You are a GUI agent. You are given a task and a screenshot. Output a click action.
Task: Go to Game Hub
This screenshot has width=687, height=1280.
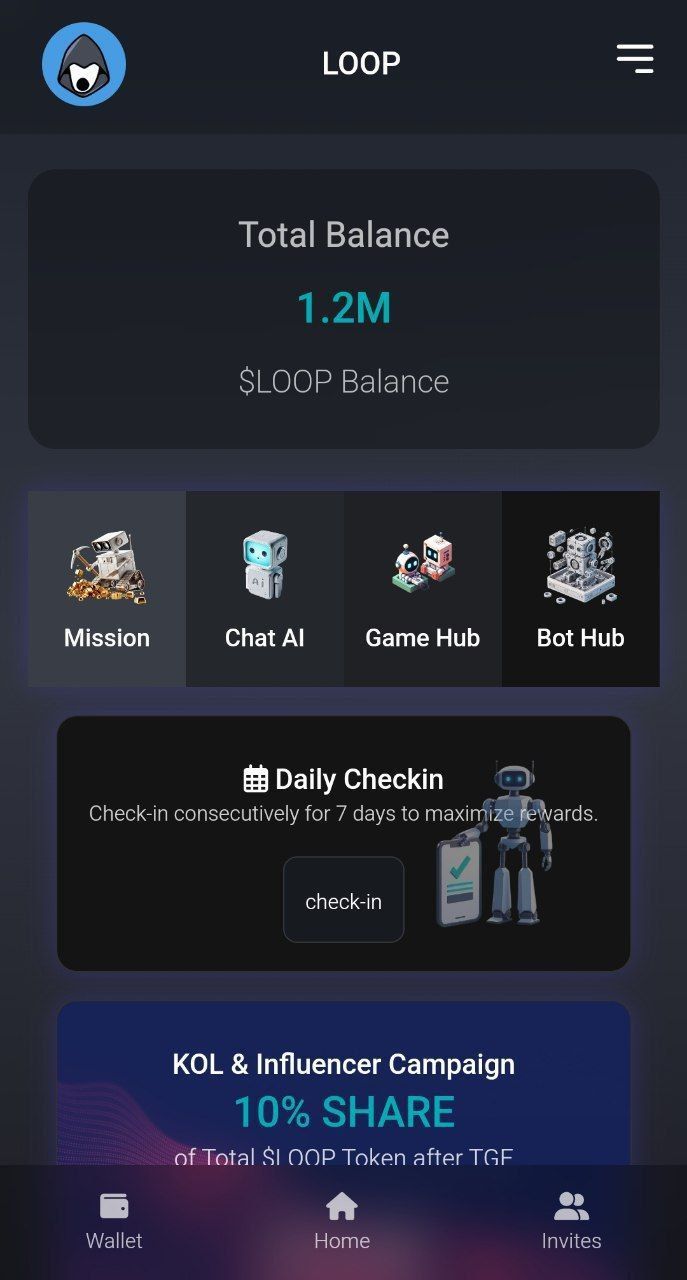pos(423,589)
